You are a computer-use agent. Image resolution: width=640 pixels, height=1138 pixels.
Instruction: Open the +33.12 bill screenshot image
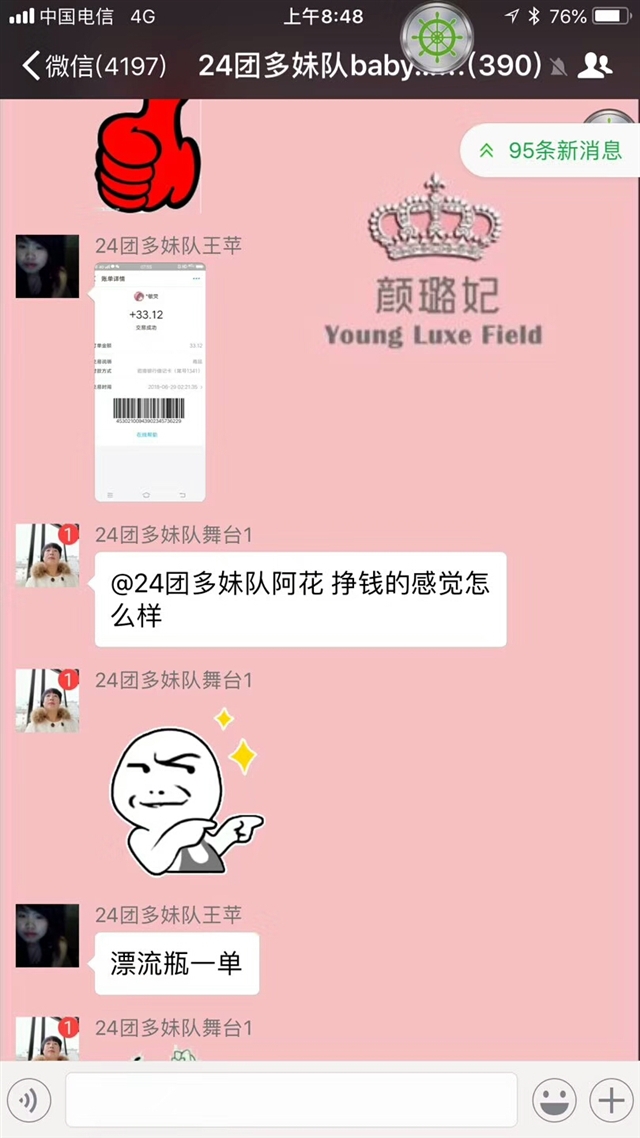click(x=150, y=382)
